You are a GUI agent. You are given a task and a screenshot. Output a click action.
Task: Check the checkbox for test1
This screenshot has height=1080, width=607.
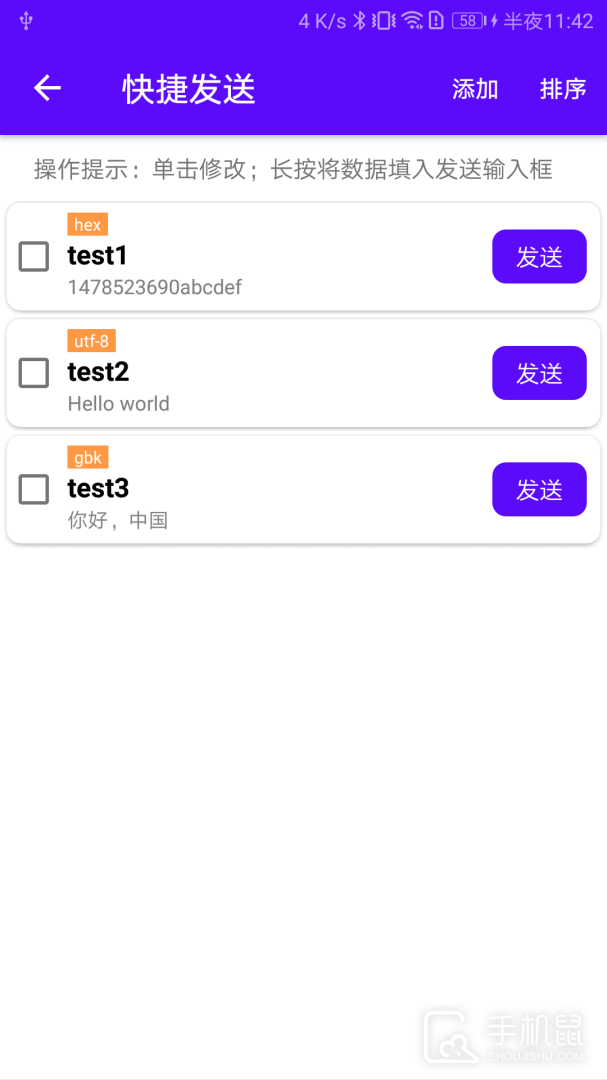(34, 256)
